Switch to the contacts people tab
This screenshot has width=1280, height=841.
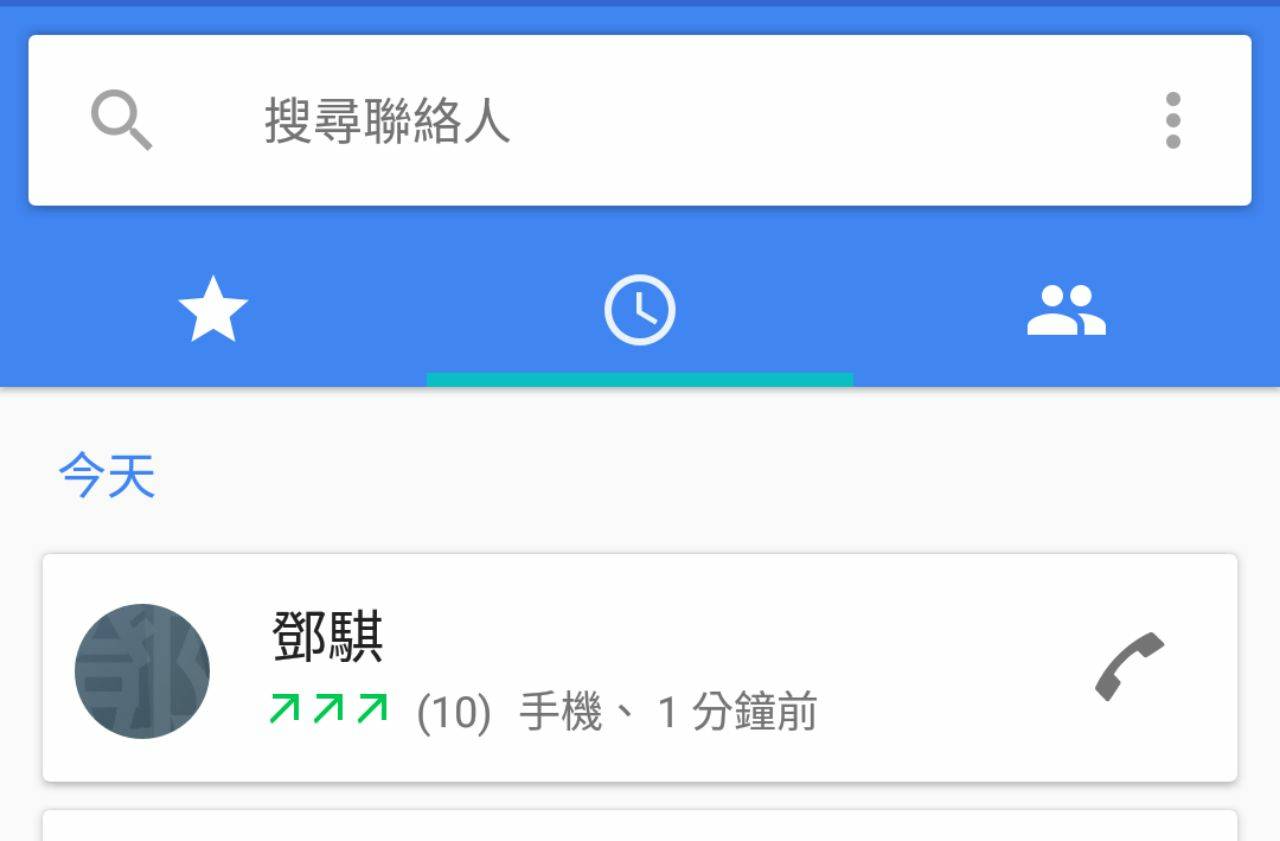(x=1066, y=311)
